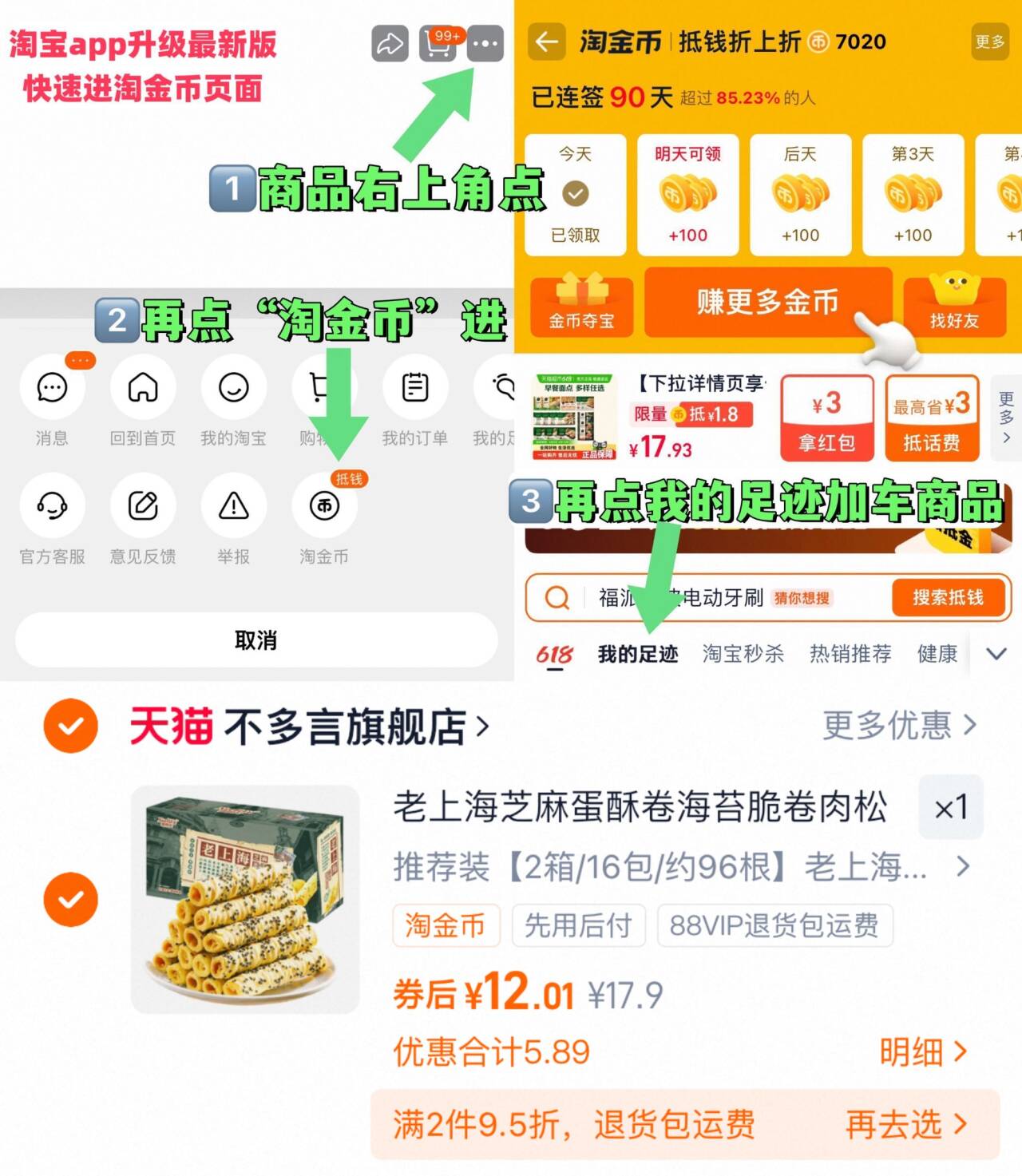Image resolution: width=1022 pixels, height=1176 pixels.
Task: Click the 举报 report icon
Action: [x=232, y=506]
